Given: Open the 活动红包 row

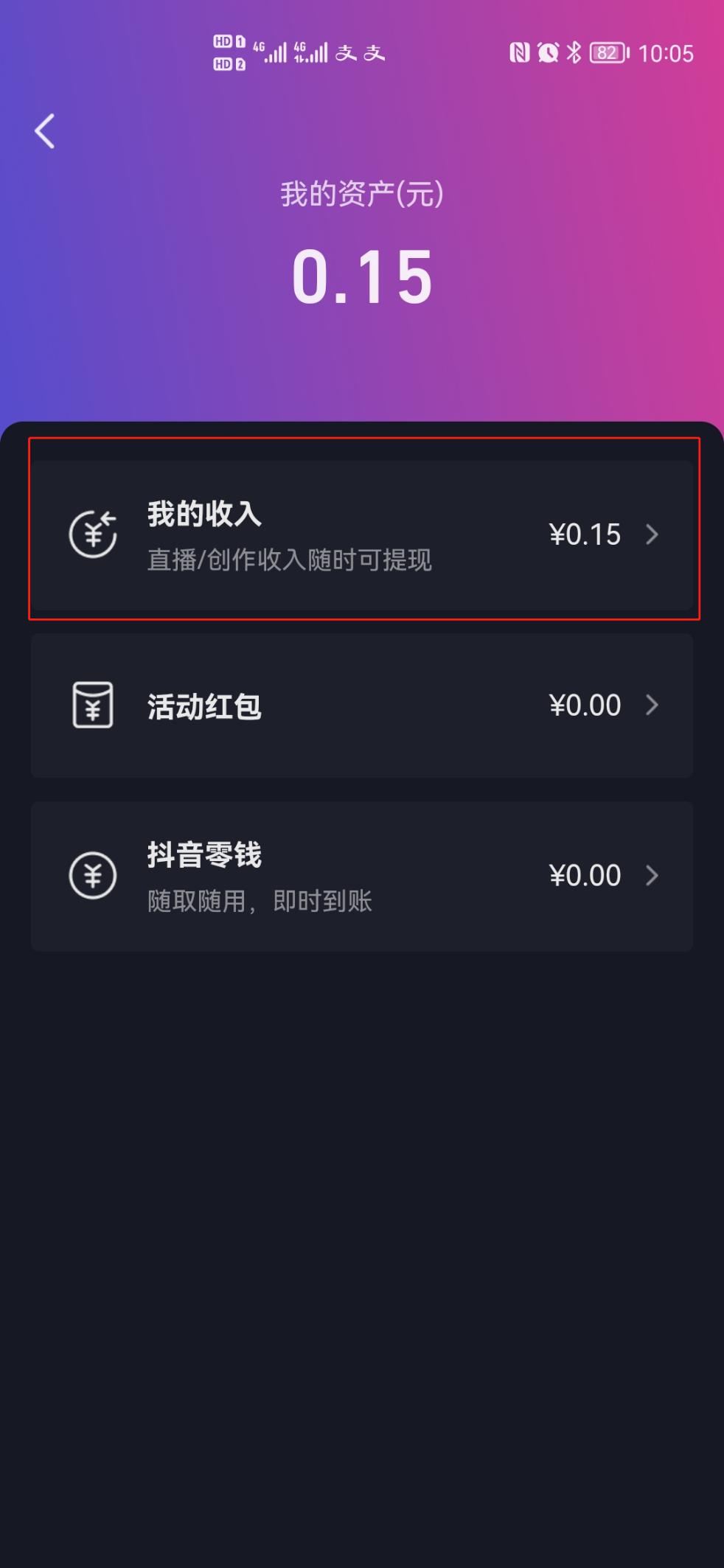Looking at the screenshot, I should pos(362,705).
